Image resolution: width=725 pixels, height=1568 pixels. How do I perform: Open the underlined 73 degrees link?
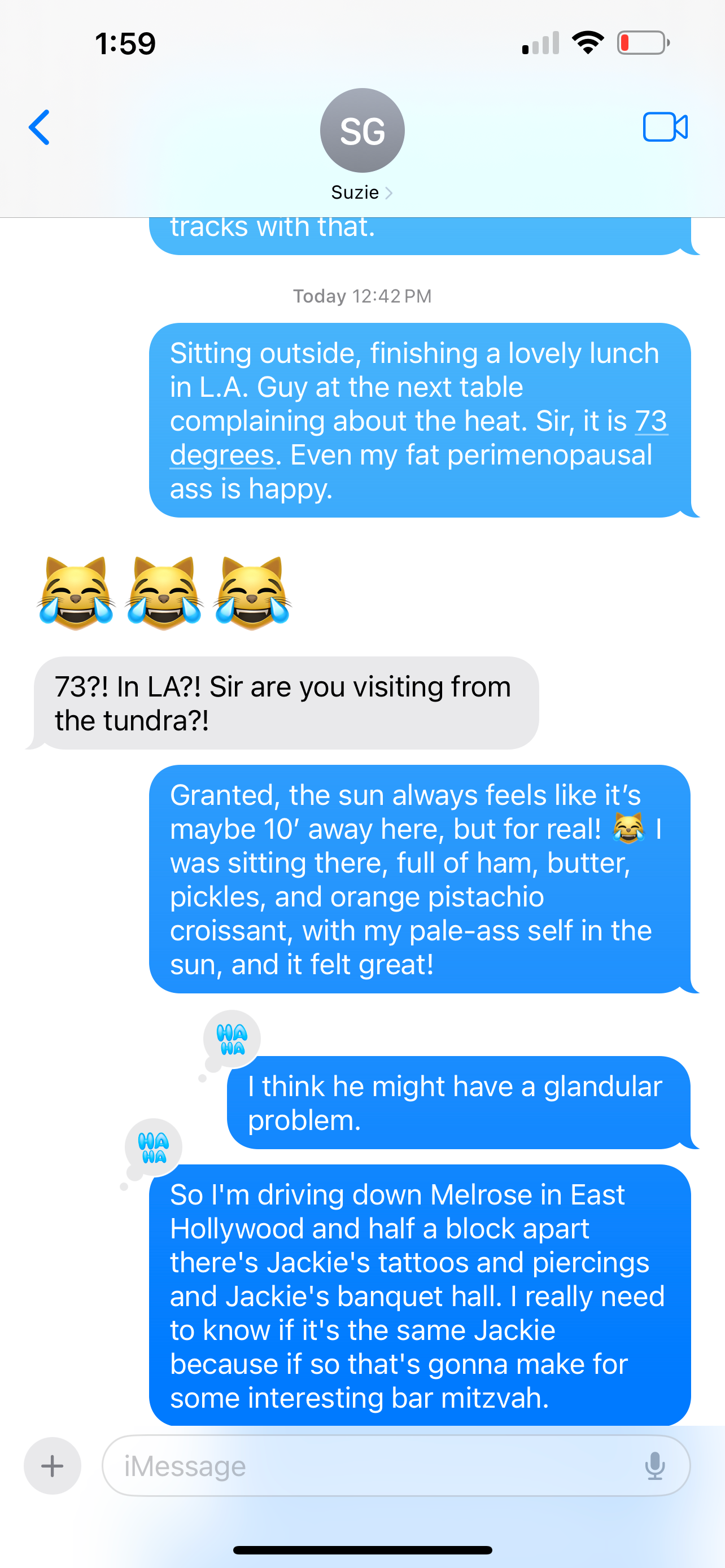tap(419, 437)
